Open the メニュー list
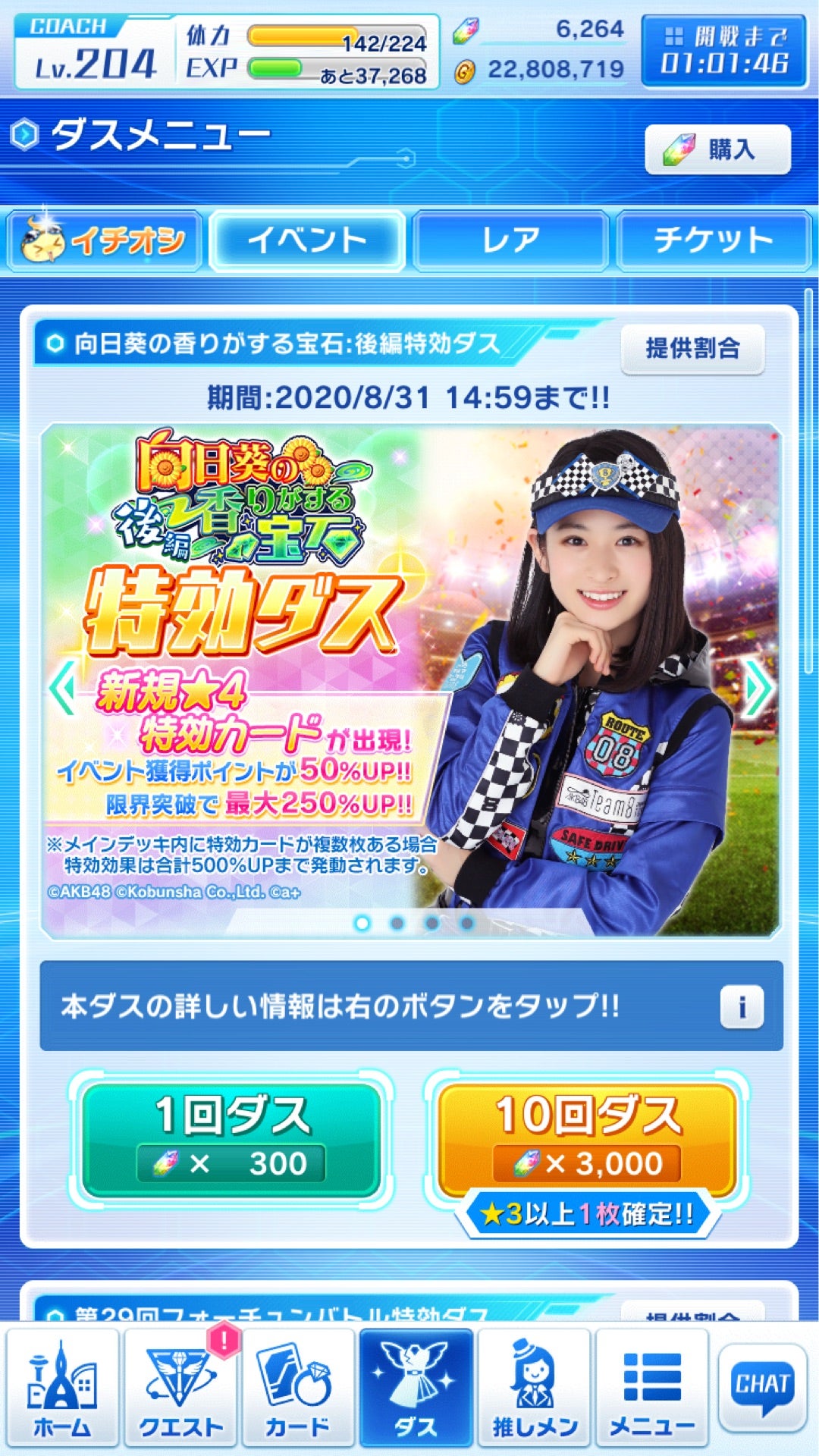The image size is (819, 1456). click(652, 1387)
